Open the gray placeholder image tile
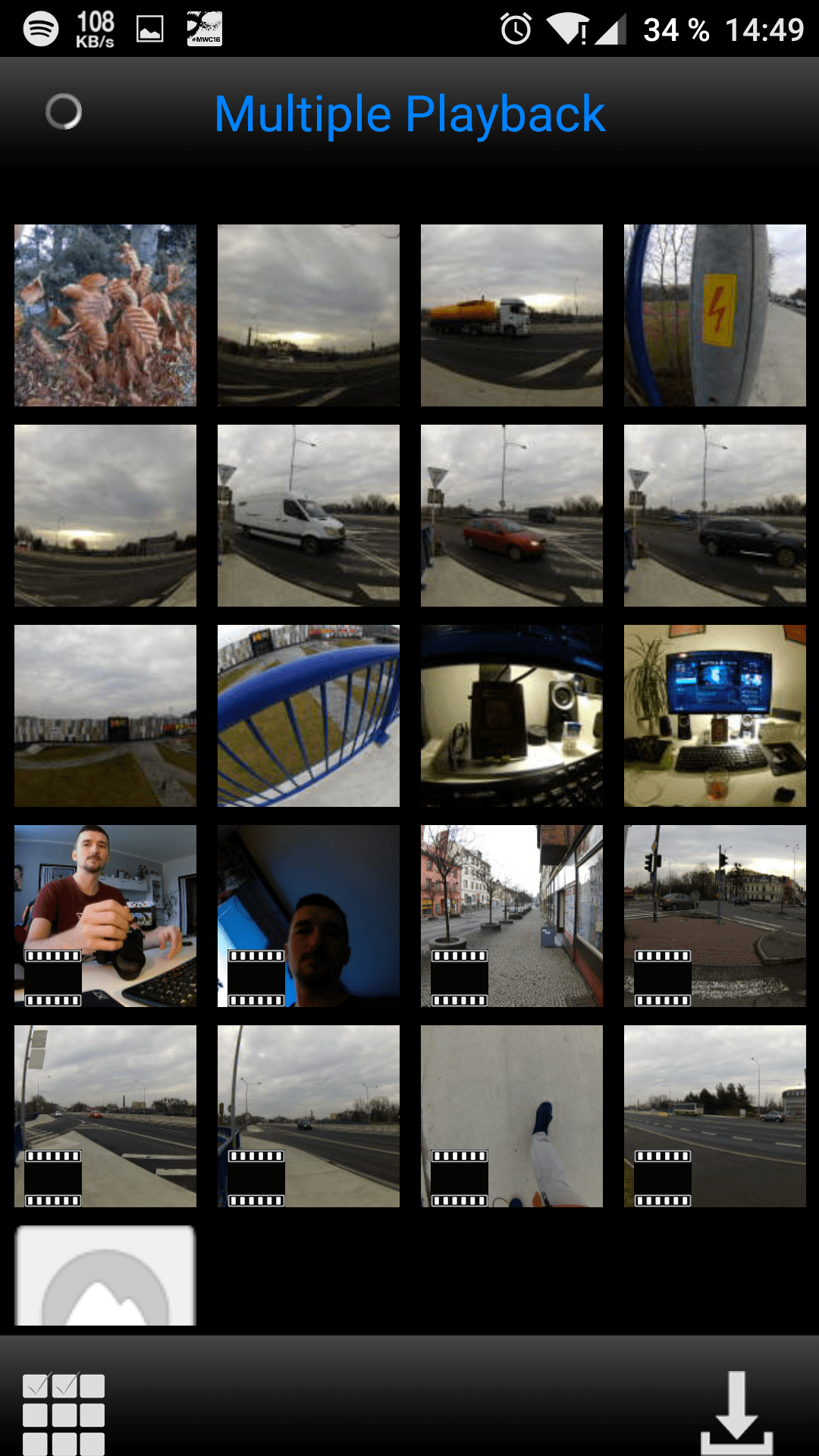The width and height of the screenshot is (819, 1456). click(105, 1276)
